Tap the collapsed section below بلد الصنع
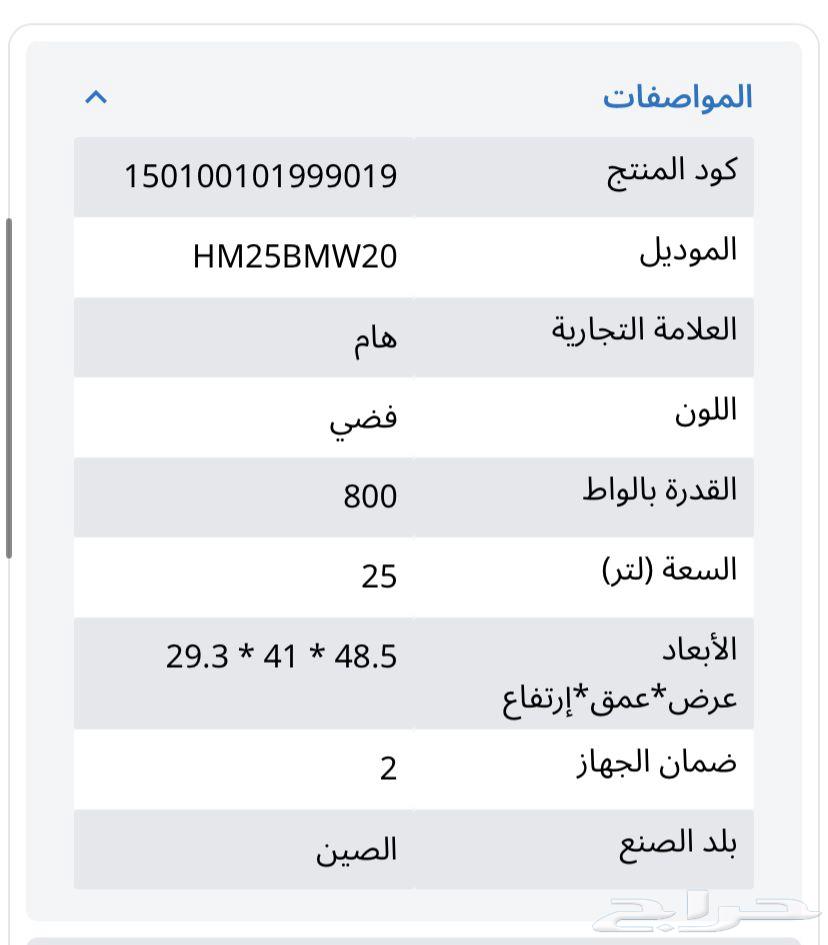 pos(414,938)
